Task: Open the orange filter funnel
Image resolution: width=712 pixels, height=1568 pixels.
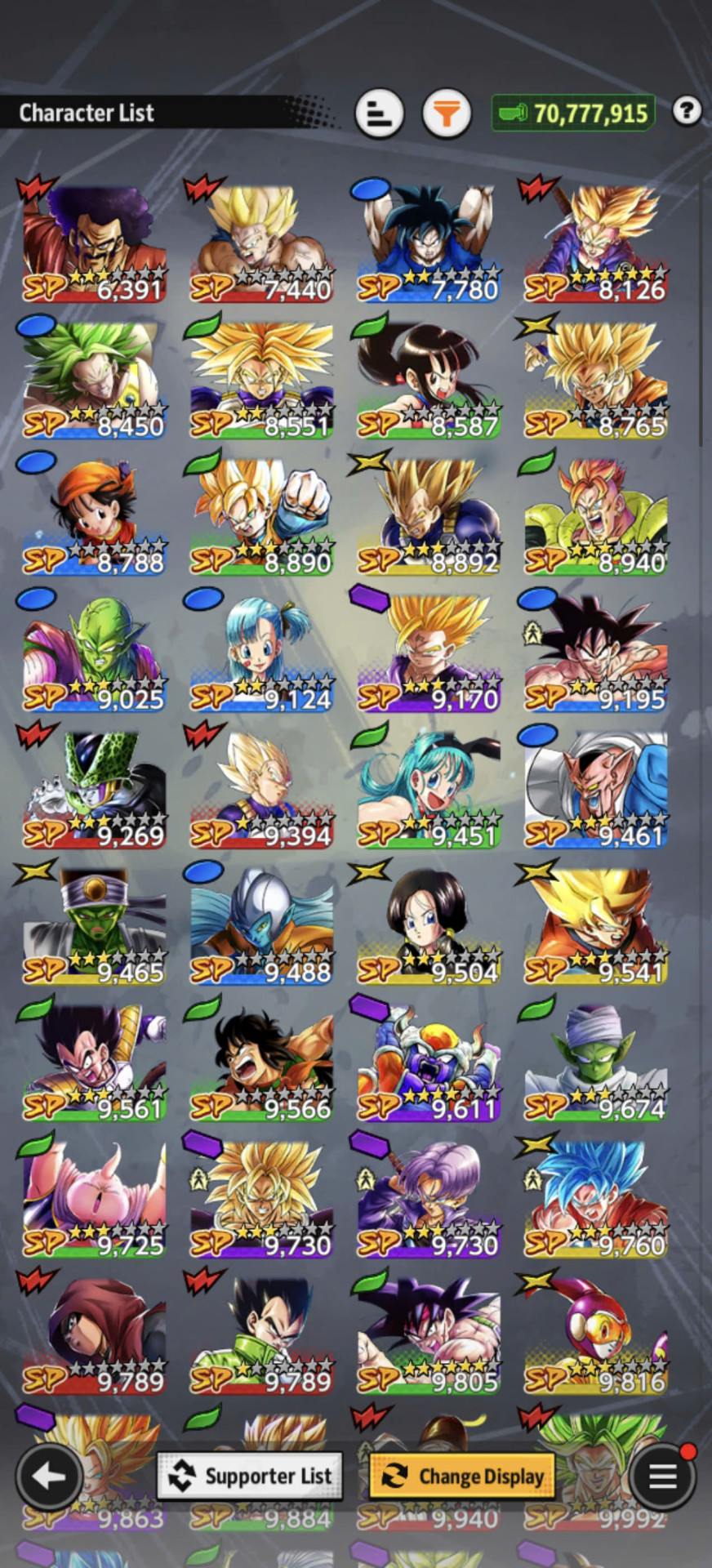Action: pyautogui.click(x=447, y=114)
